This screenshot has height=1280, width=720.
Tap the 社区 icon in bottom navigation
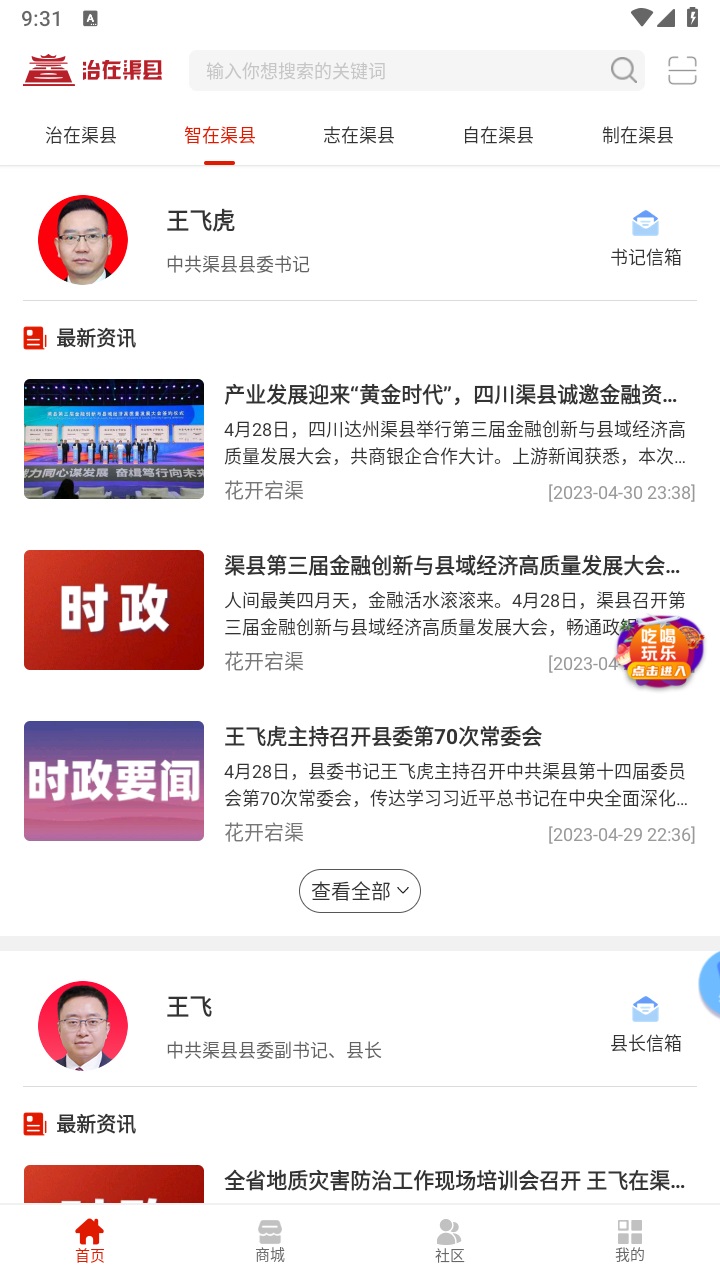[449, 1231]
